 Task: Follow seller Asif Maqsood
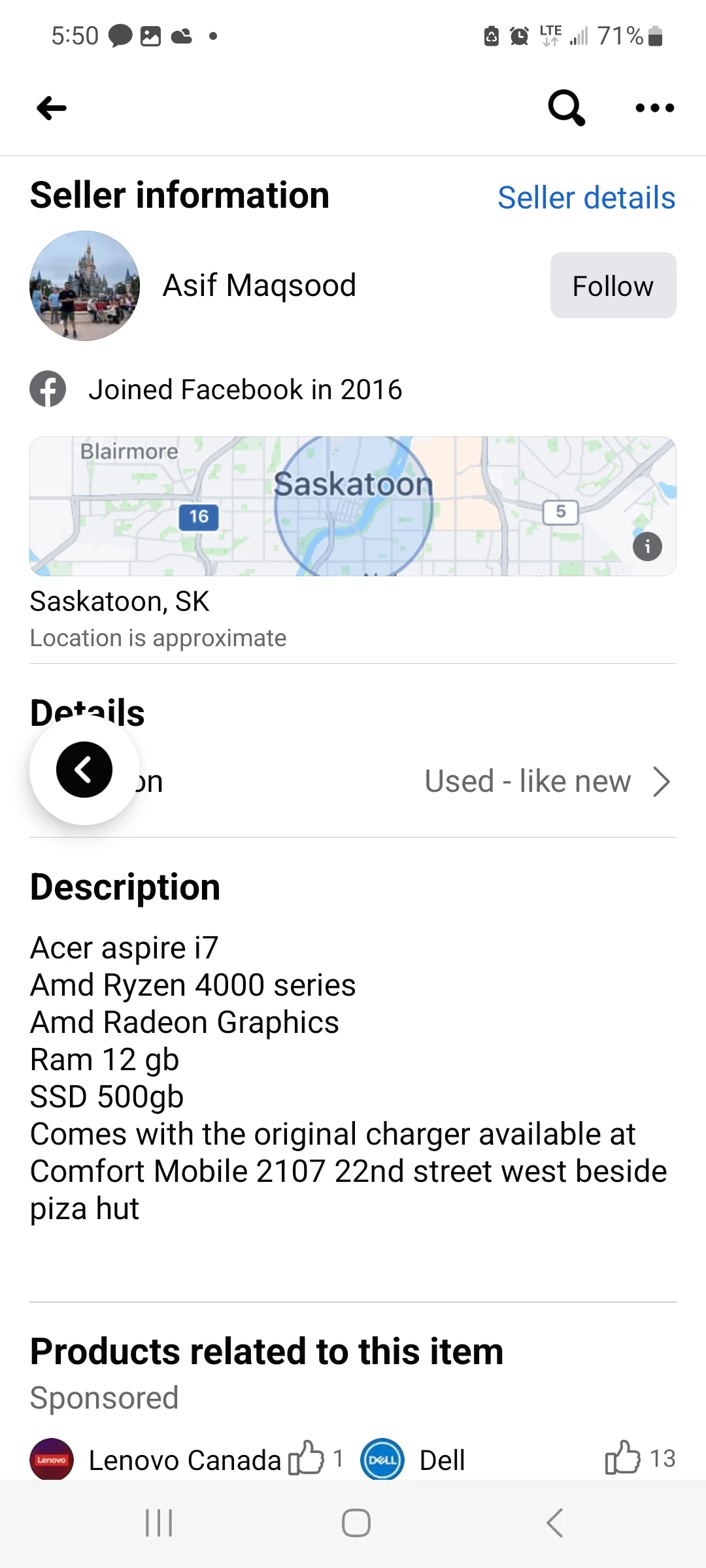[x=613, y=286]
